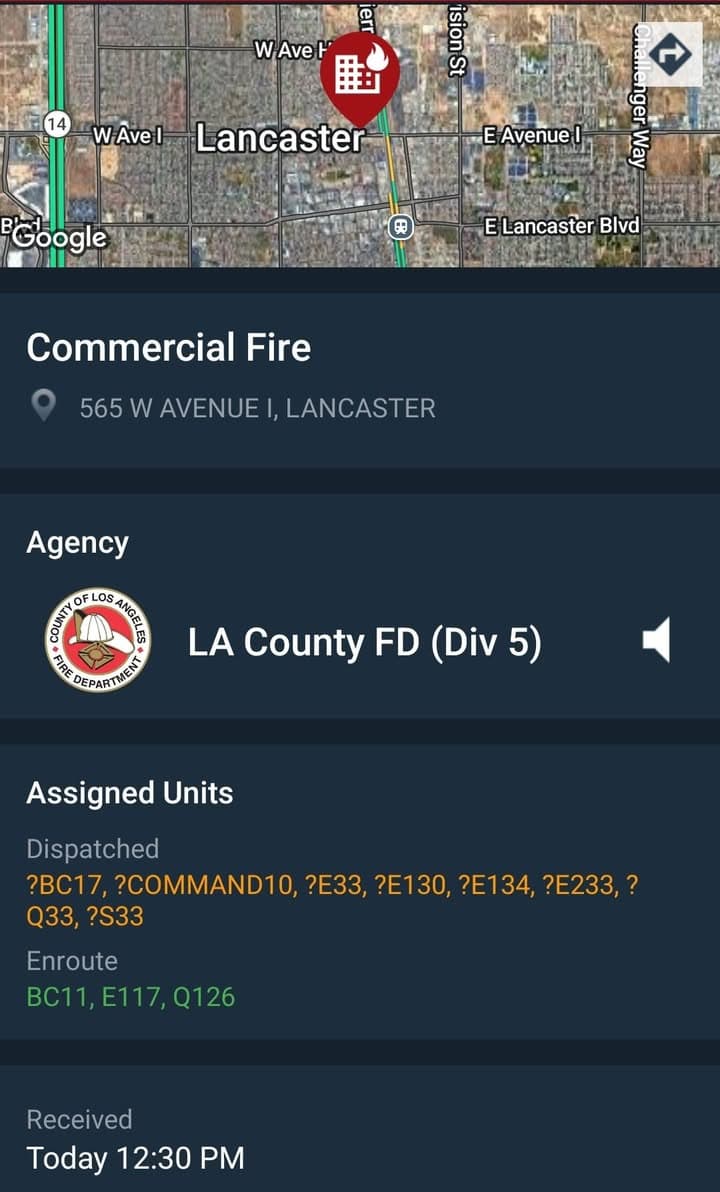Tap the transit station icon on the map
Viewport: 720px width, 1192px height.
click(399, 228)
